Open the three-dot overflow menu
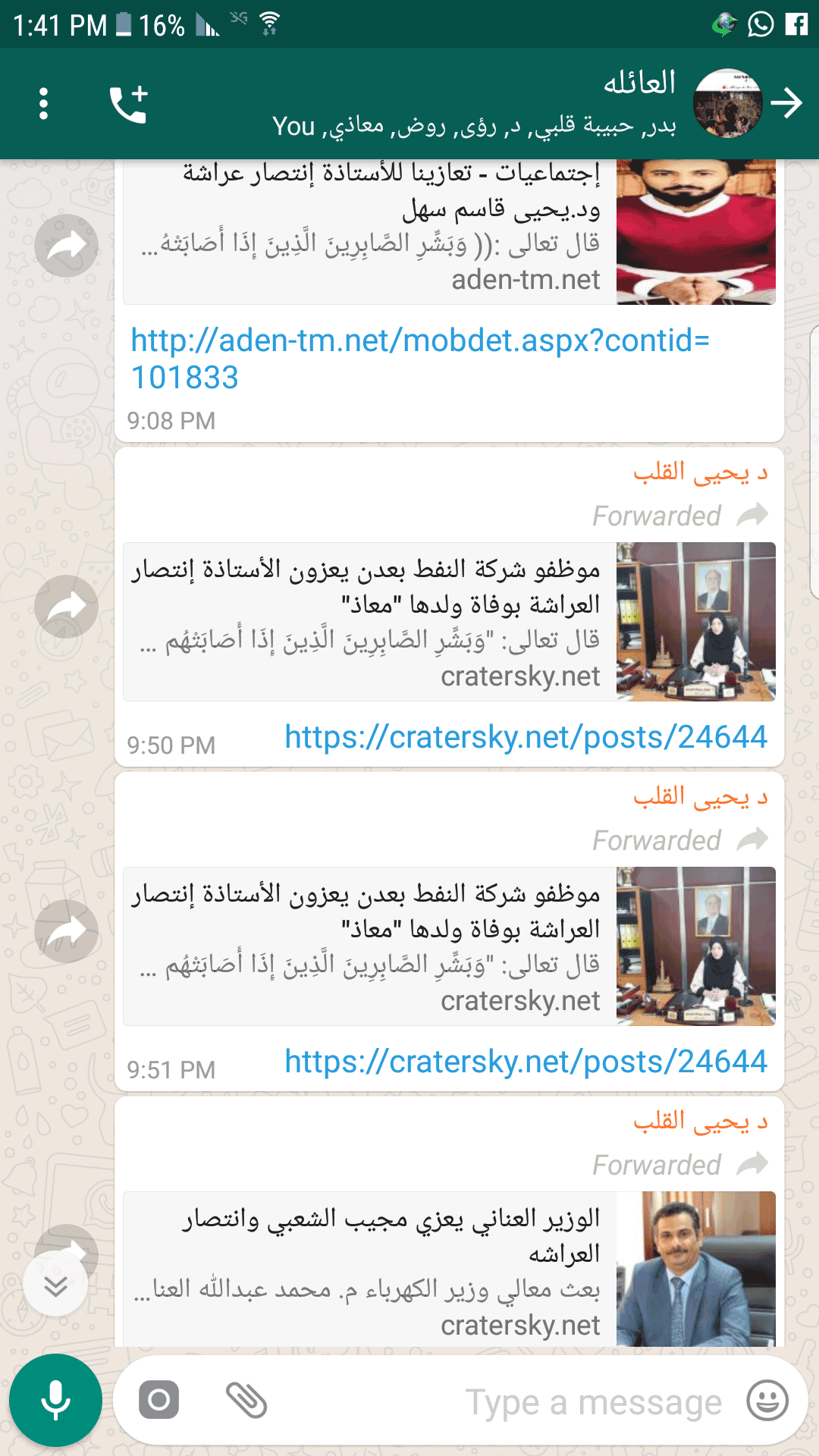819x1456 pixels. pyautogui.click(x=43, y=104)
